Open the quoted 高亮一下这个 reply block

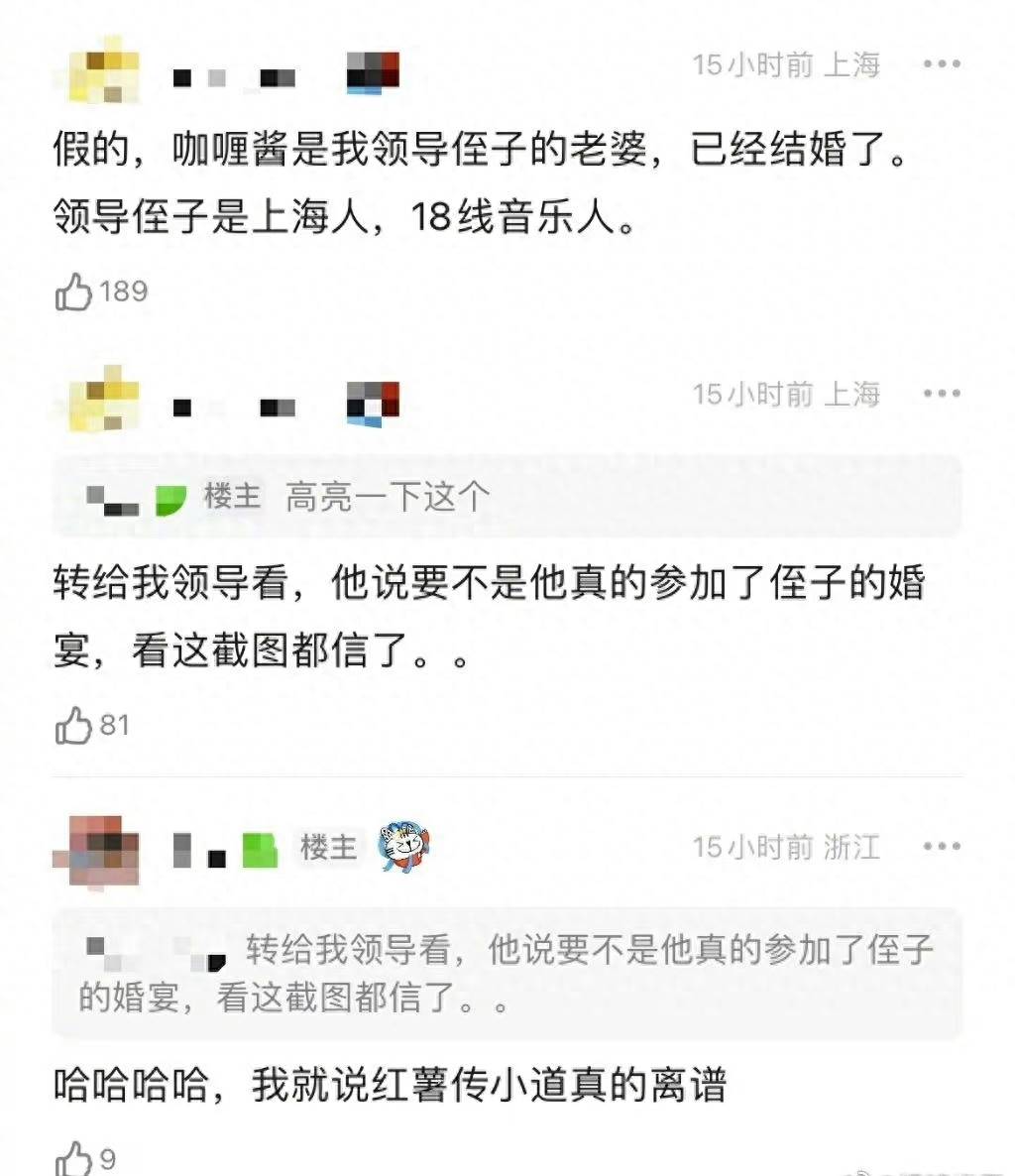point(506,496)
